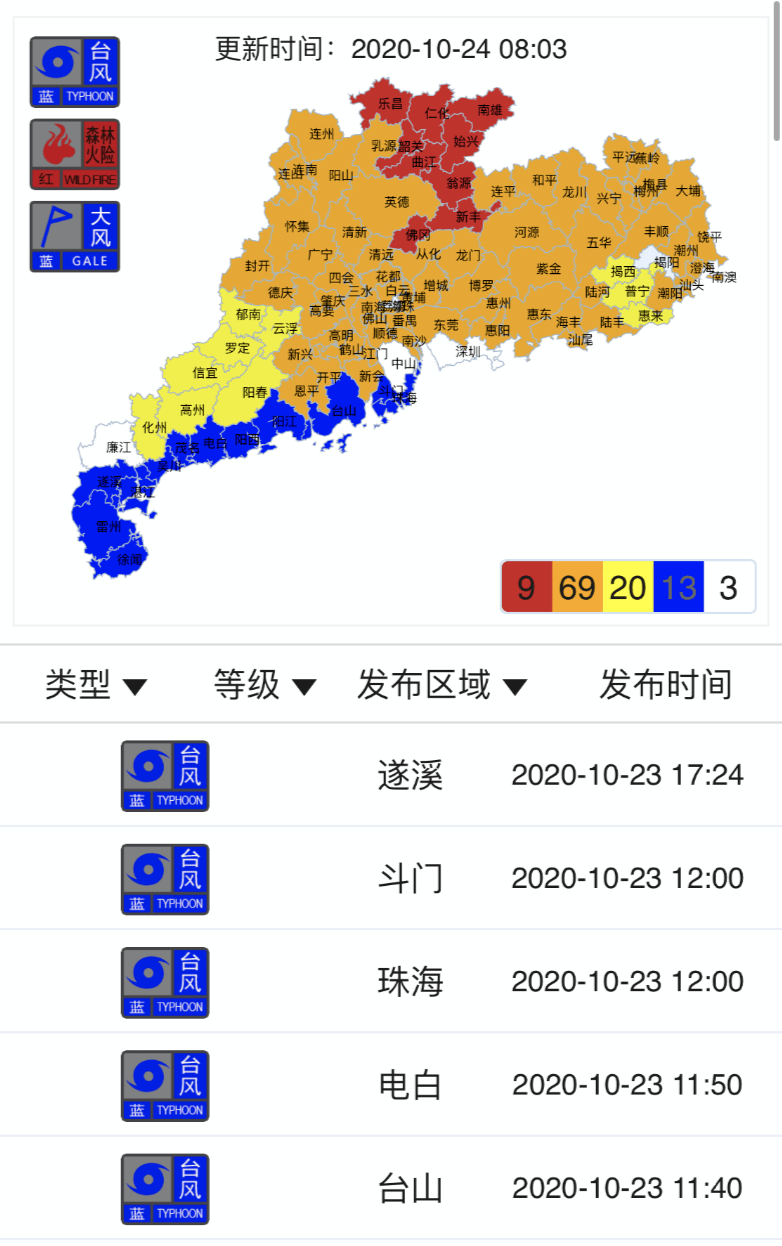Select the wildfire red warning icon
The width and height of the screenshot is (782, 1246).
point(75,155)
